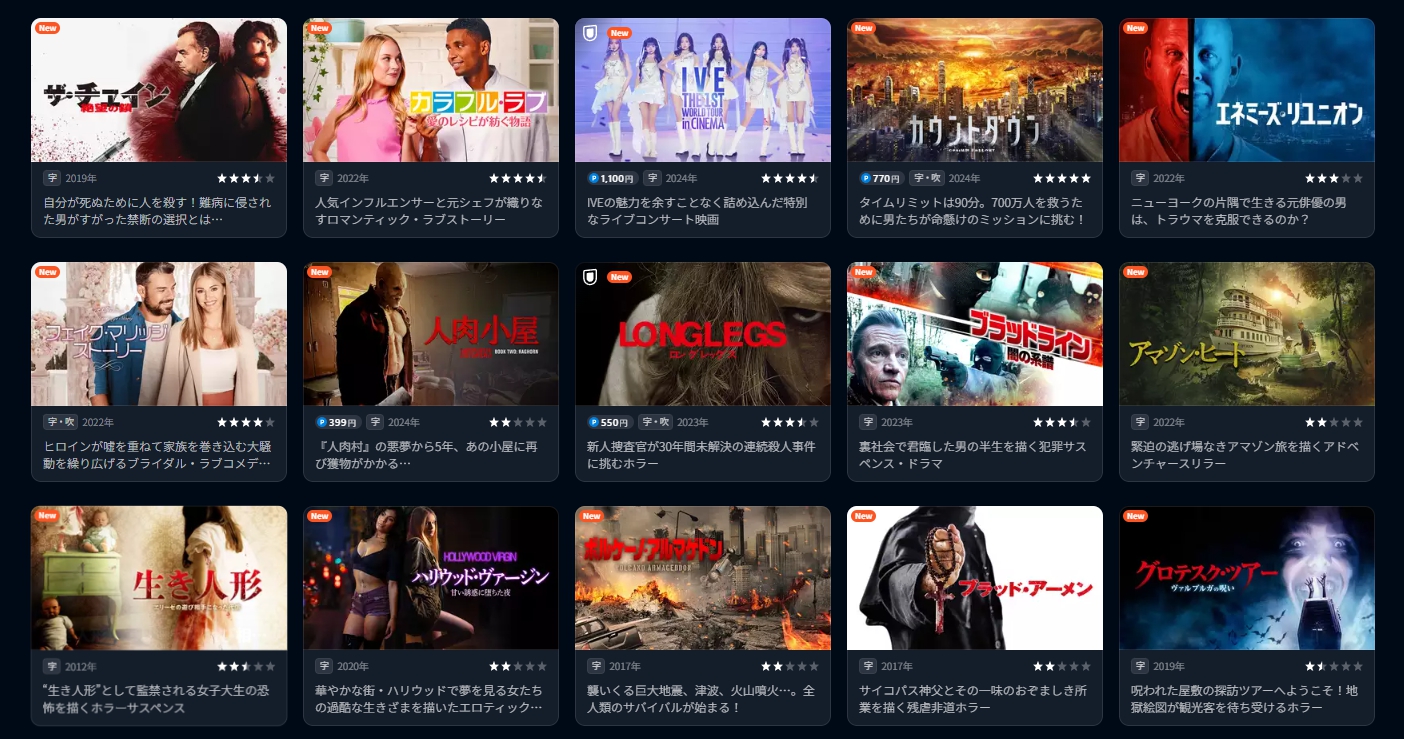
Task: View details for エネミーズ・リユニオン
Action: coord(1247,90)
